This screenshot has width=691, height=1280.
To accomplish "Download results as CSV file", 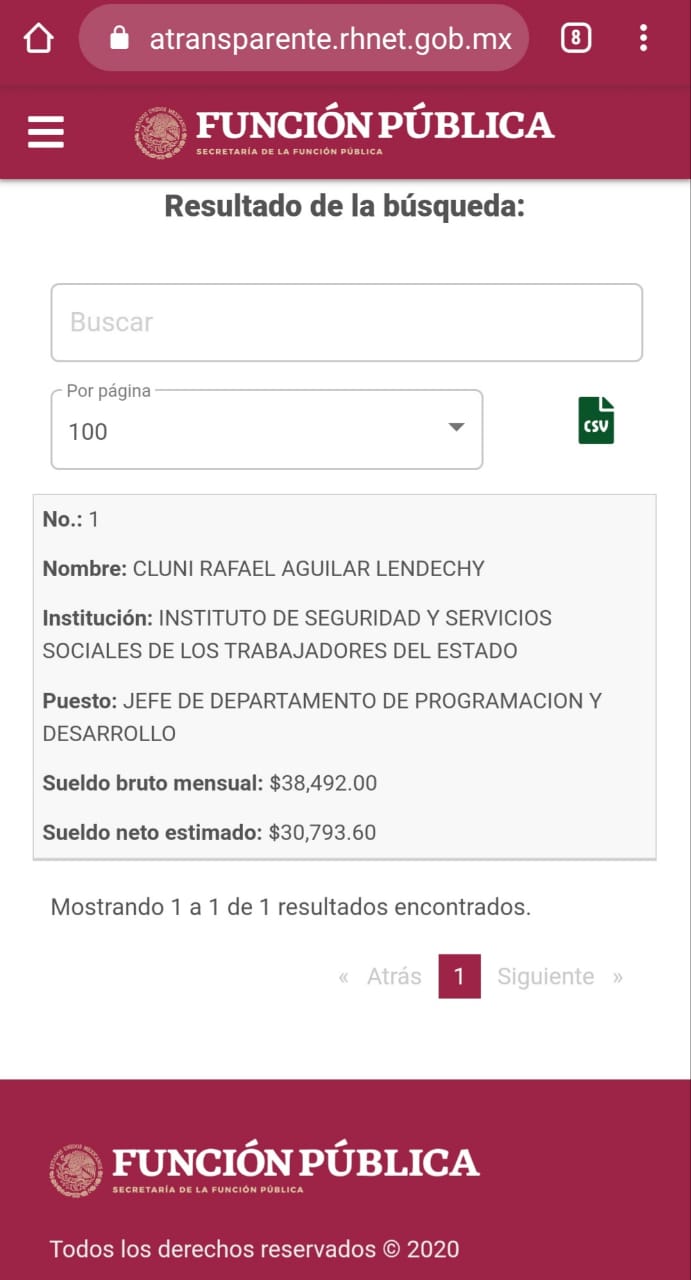I will click(x=596, y=421).
